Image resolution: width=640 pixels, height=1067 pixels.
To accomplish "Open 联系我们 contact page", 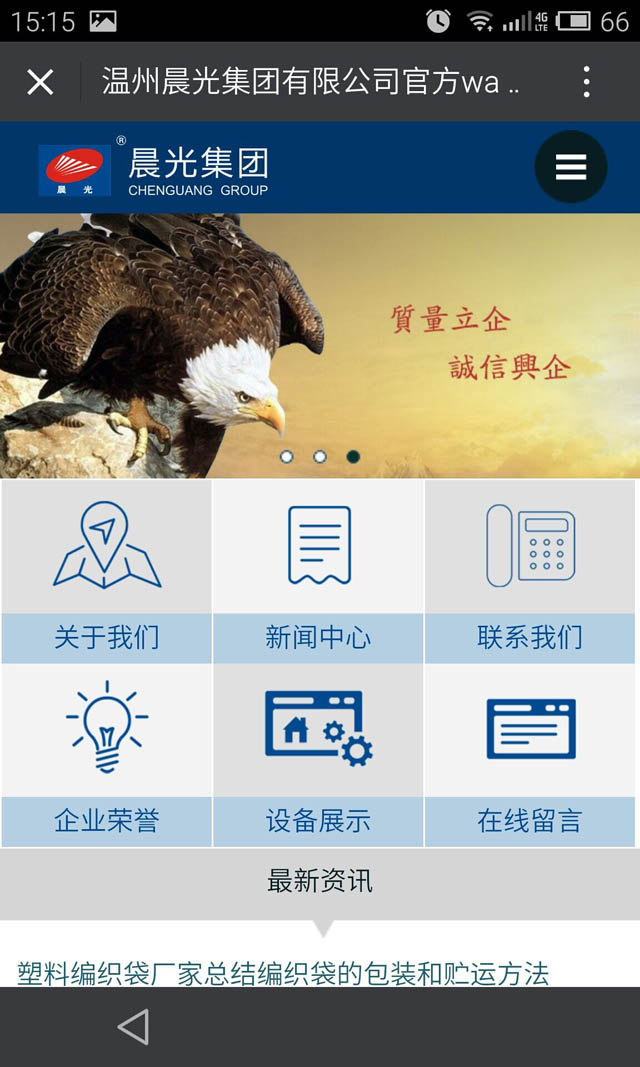I will click(x=530, y=571).
